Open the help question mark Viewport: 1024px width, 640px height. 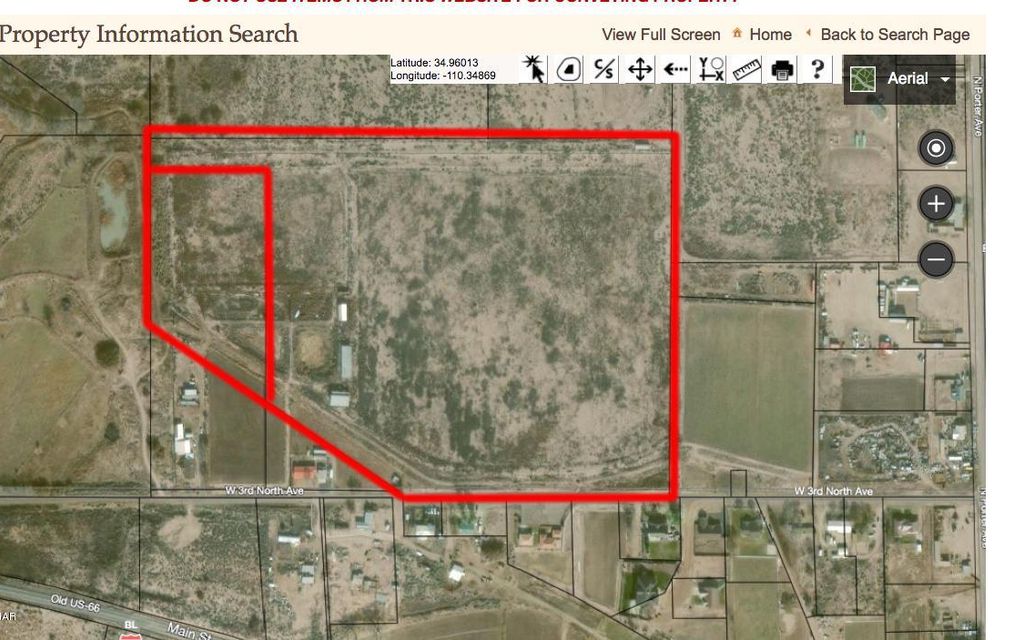[818, 69]
